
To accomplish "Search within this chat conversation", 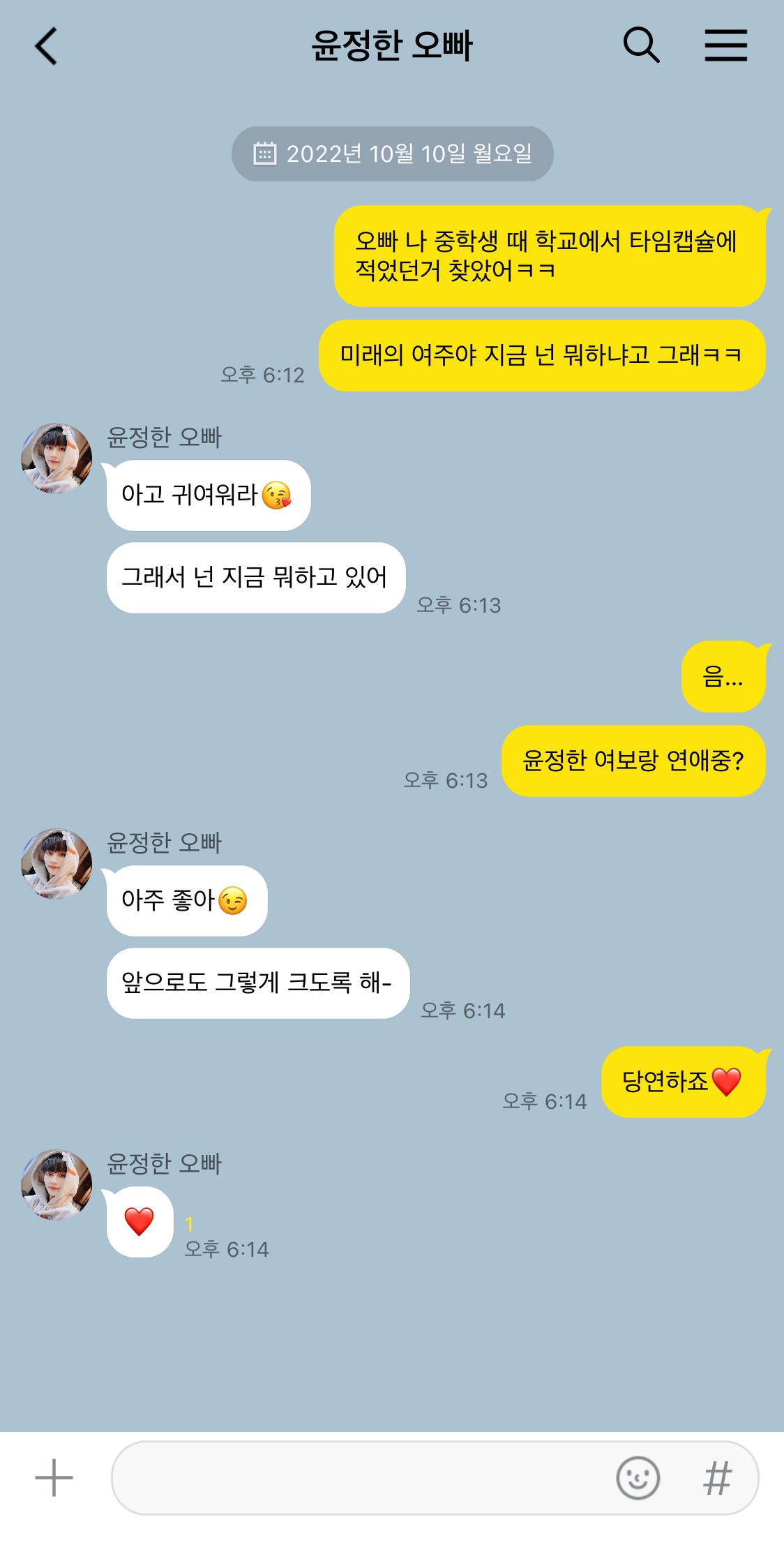I will click(640, 46).
